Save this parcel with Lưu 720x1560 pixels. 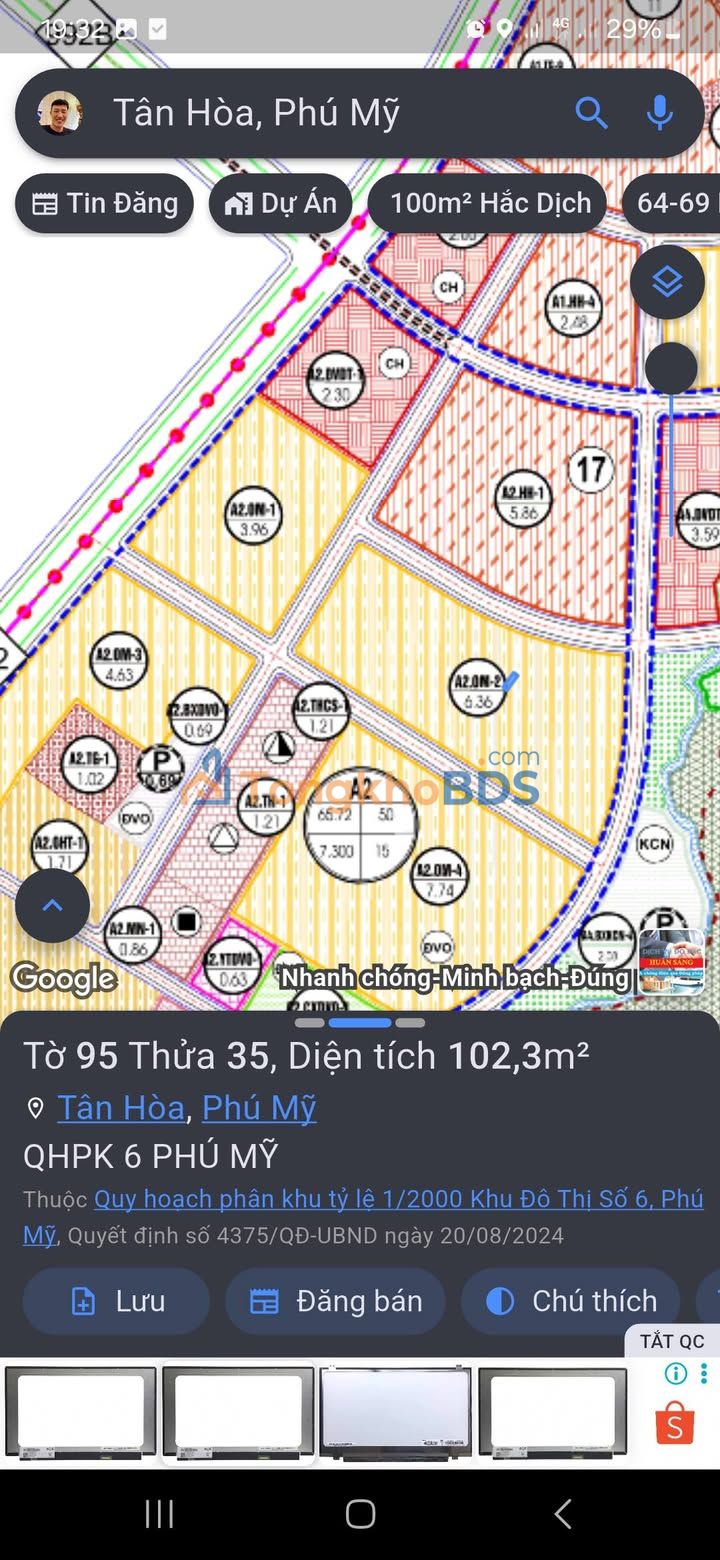116,1301
